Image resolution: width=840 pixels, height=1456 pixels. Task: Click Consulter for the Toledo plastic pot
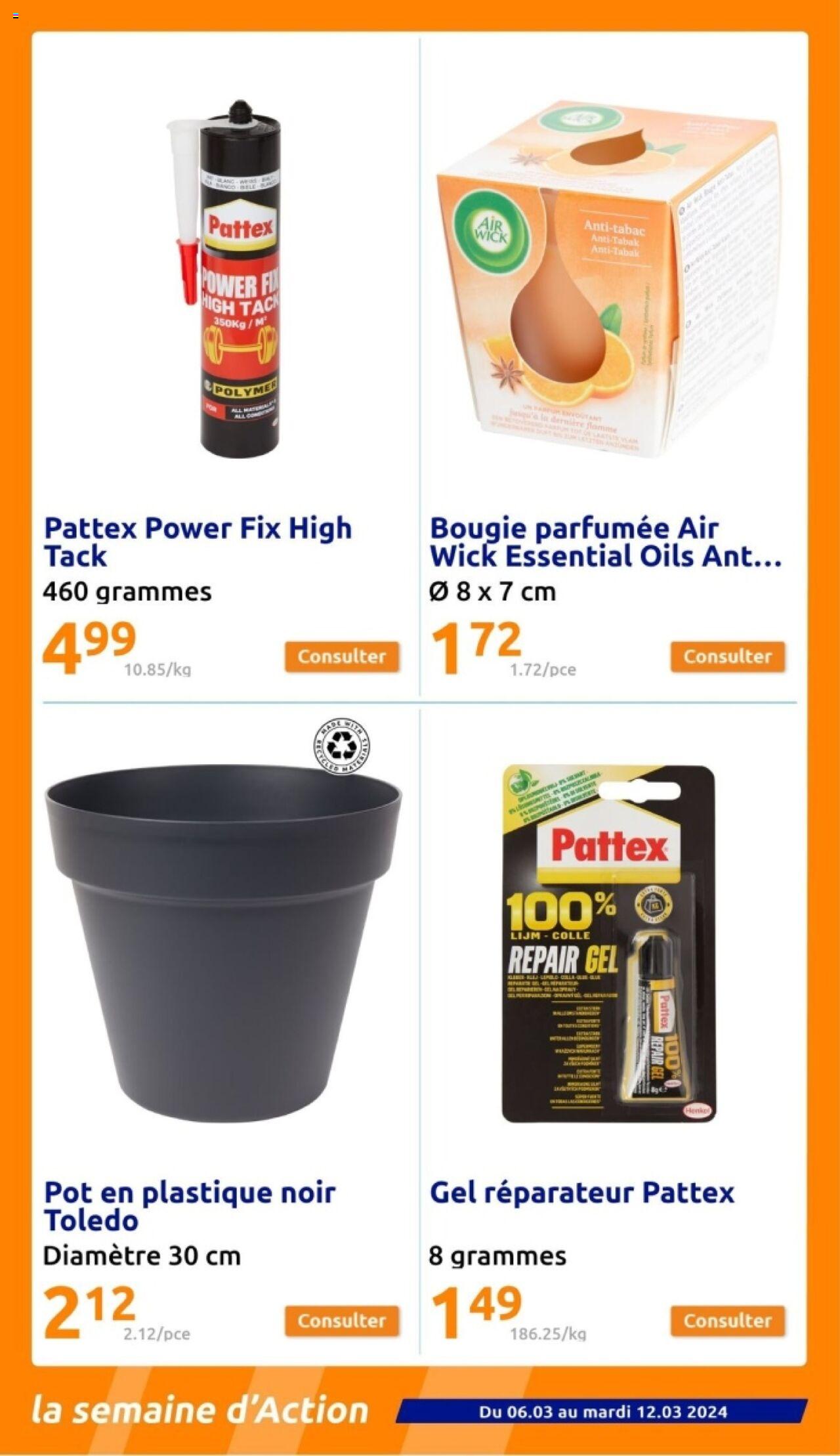[342, 1319]
